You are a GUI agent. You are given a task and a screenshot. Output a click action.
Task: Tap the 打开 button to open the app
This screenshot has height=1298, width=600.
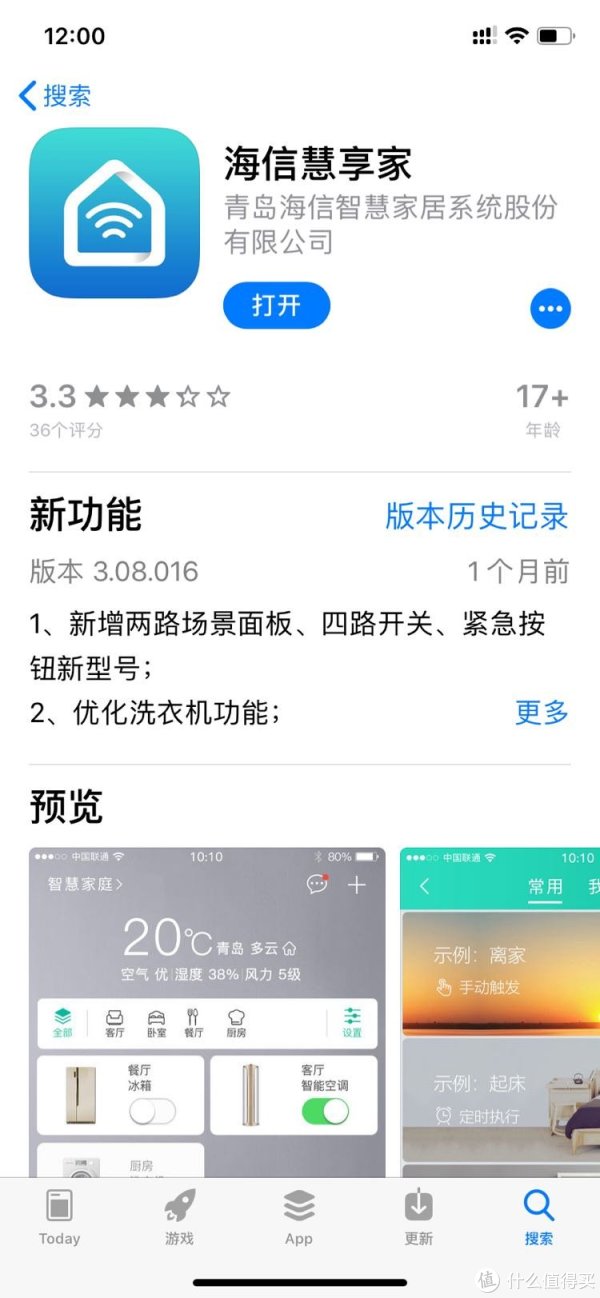[276, 305]
